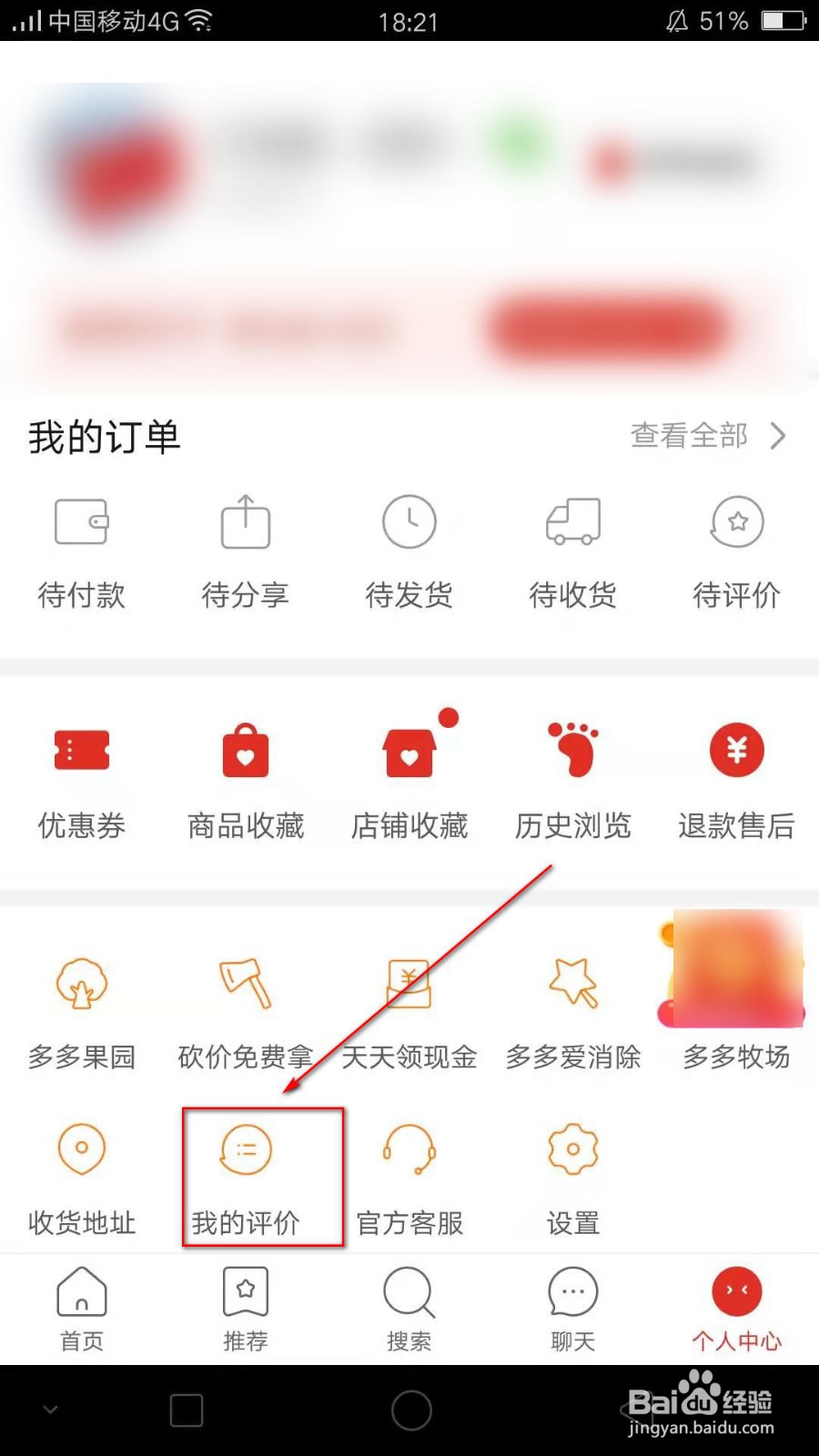Open 天天领现金 daily cash icon
The height and width of the screenshot is (1456, 819).
point(409,1010)
